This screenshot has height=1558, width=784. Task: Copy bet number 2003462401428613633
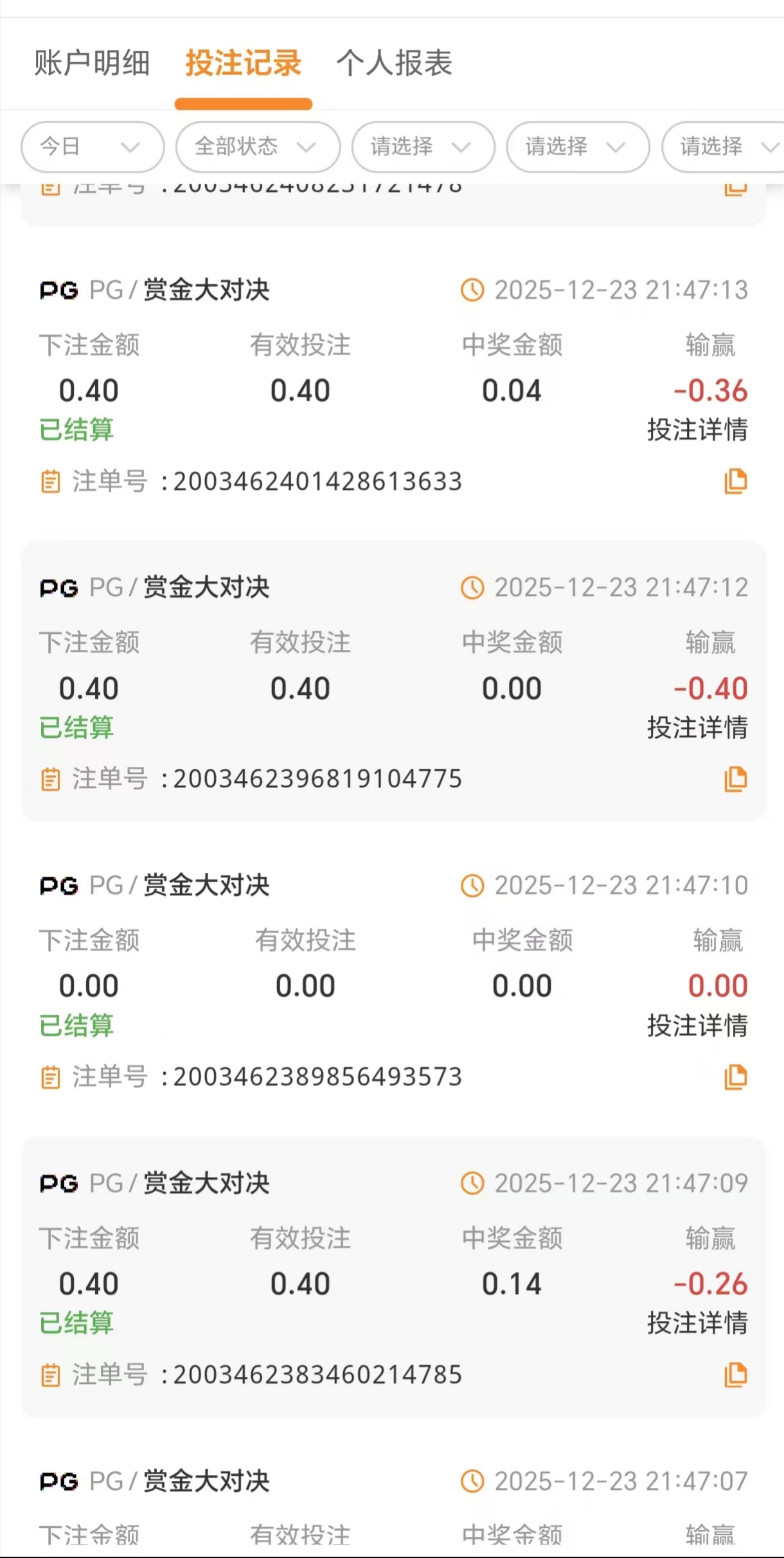point(736,481)
